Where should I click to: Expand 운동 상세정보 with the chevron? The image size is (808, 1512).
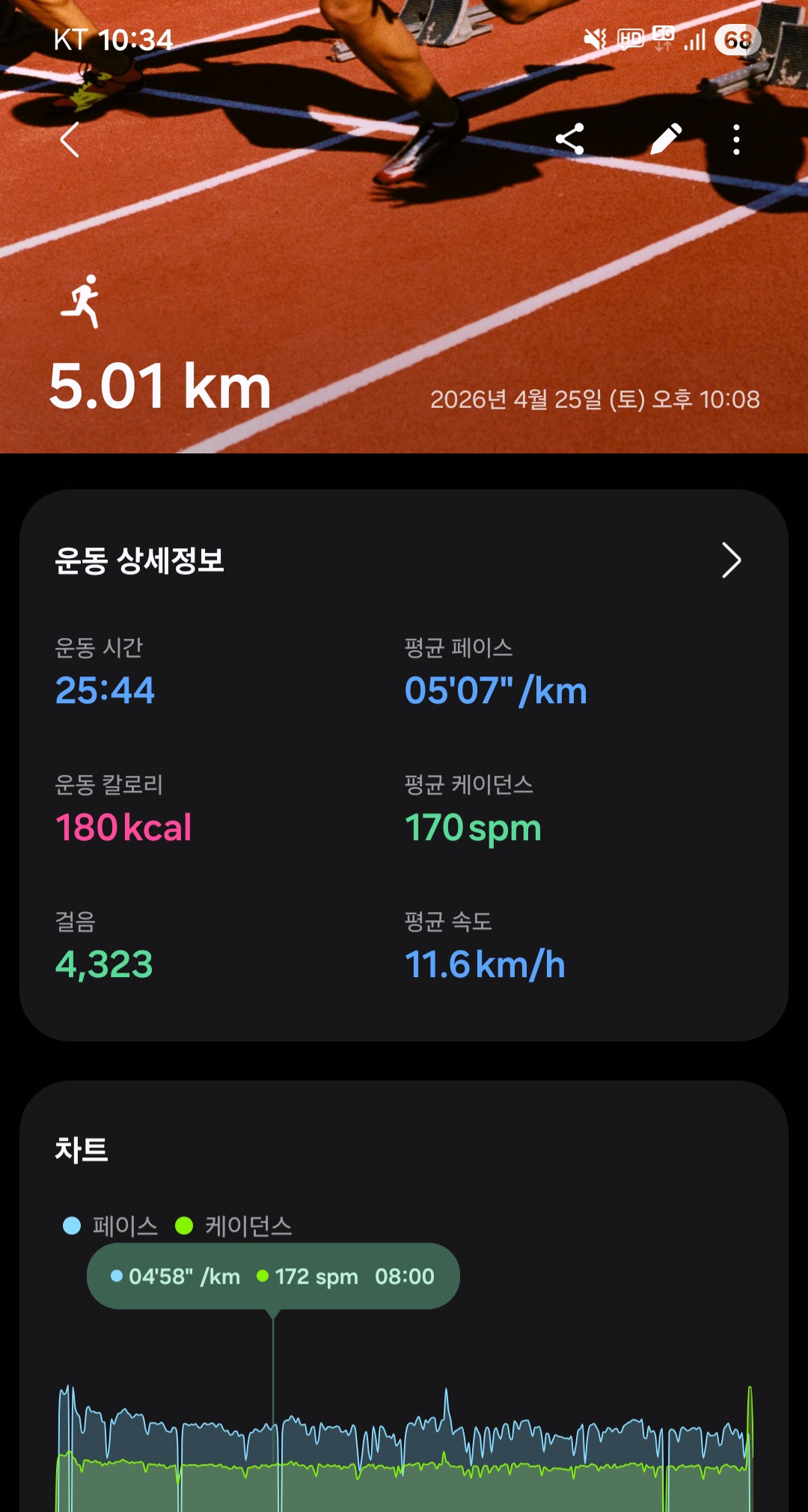click(x=731, y=560)
